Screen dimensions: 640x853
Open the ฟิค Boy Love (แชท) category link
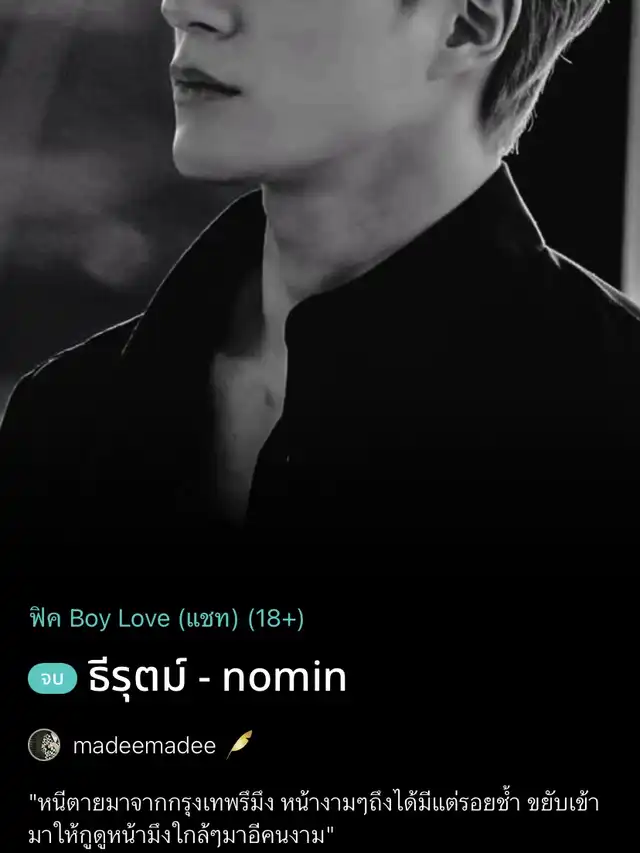coord(166,618)
